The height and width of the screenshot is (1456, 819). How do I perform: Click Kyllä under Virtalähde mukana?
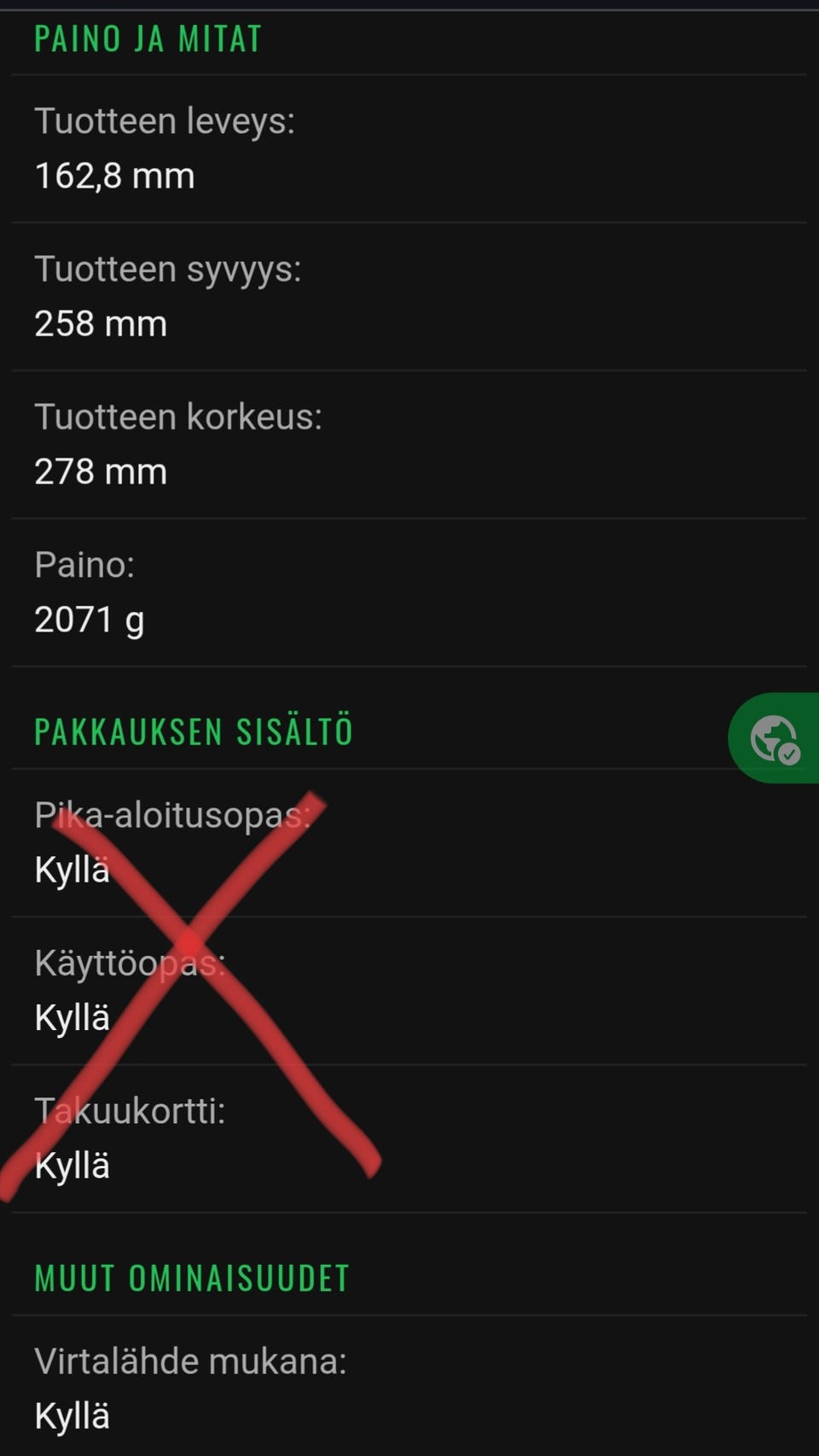coord(72,1413)
